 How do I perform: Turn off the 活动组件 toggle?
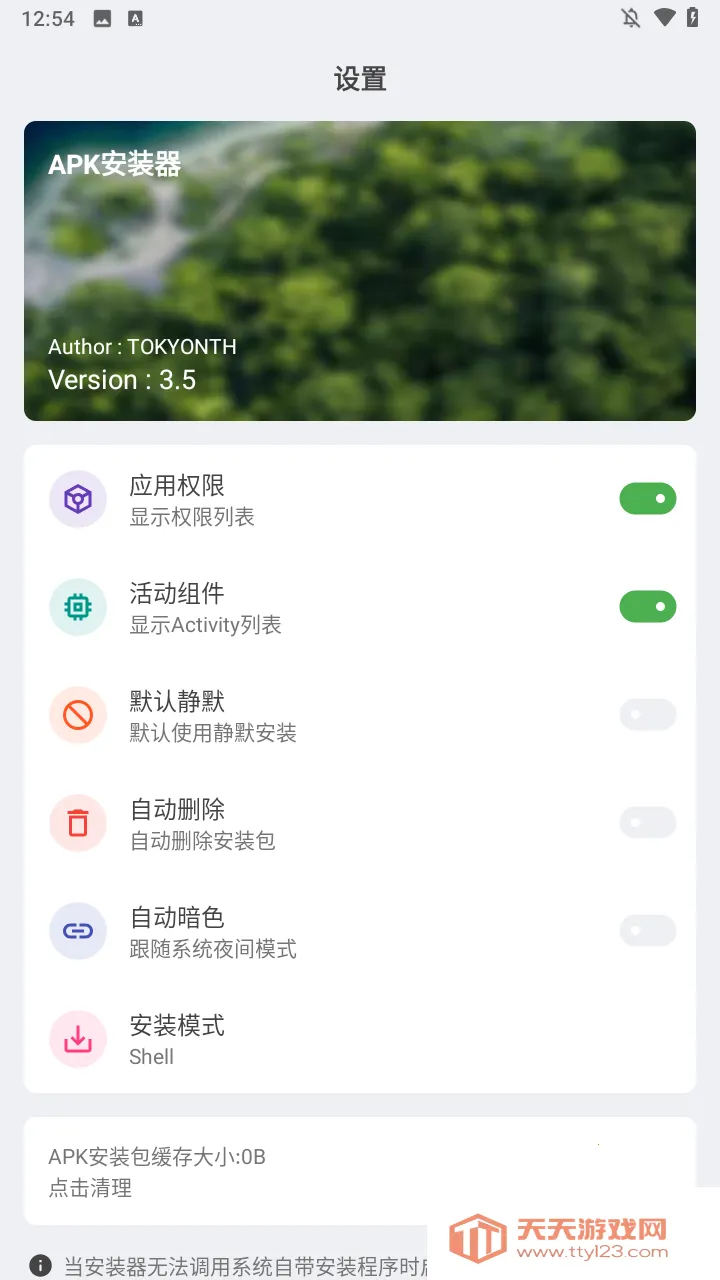click(x=647, y=606)
